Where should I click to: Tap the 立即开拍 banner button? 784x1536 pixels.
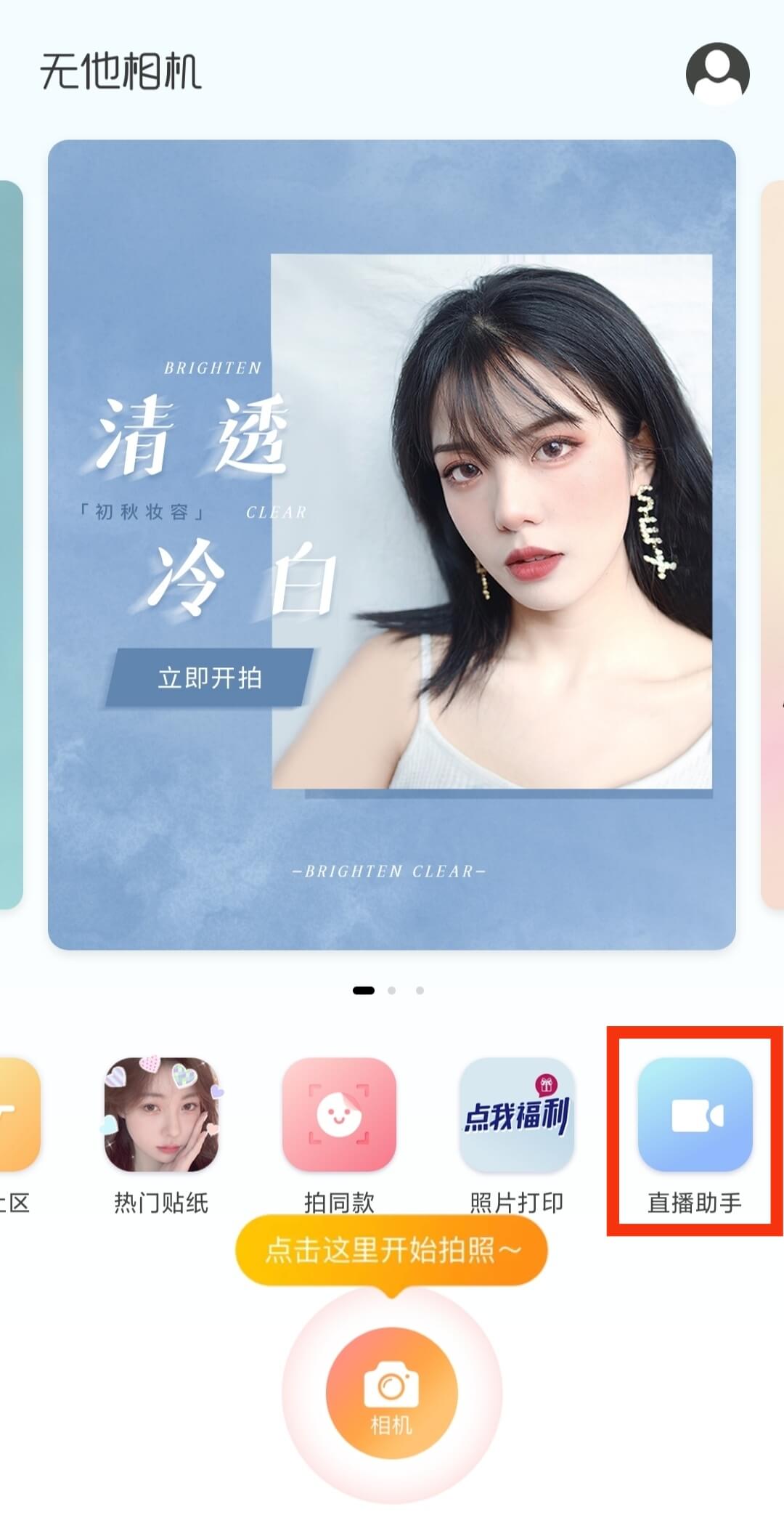pos(210,678)
